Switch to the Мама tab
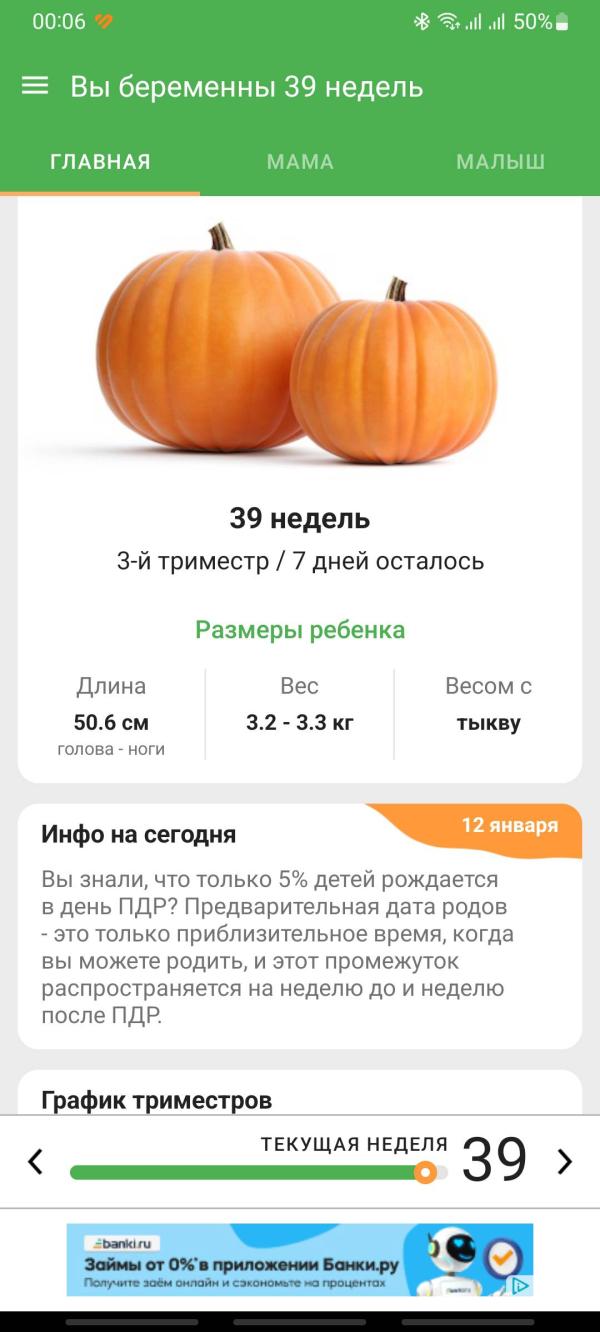 click(x=300, y=162)
